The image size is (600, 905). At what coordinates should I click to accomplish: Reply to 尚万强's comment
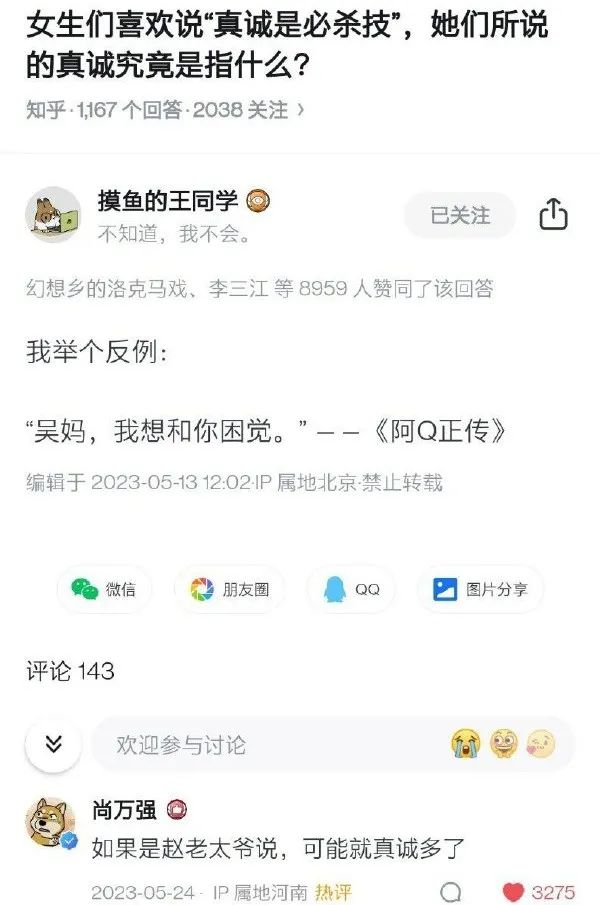tap(452, 891)
